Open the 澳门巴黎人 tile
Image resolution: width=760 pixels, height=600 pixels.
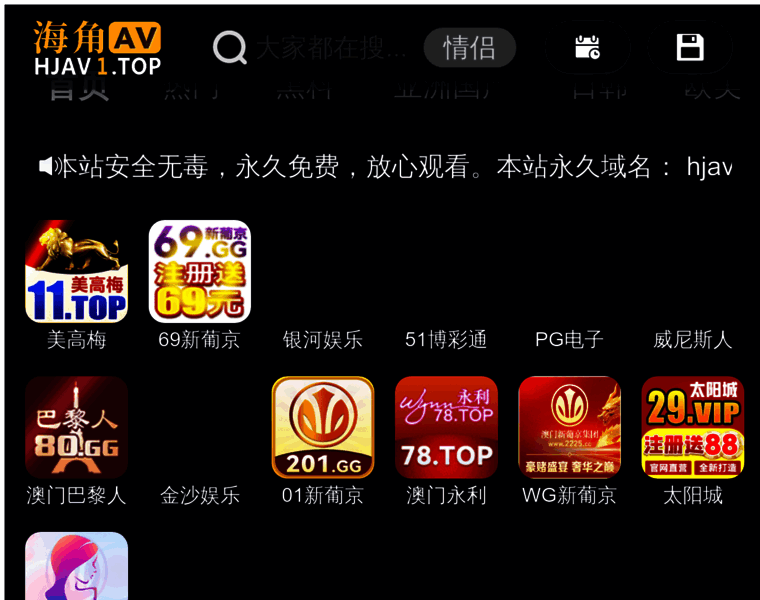pyautogui.click(x=76, y=428)
